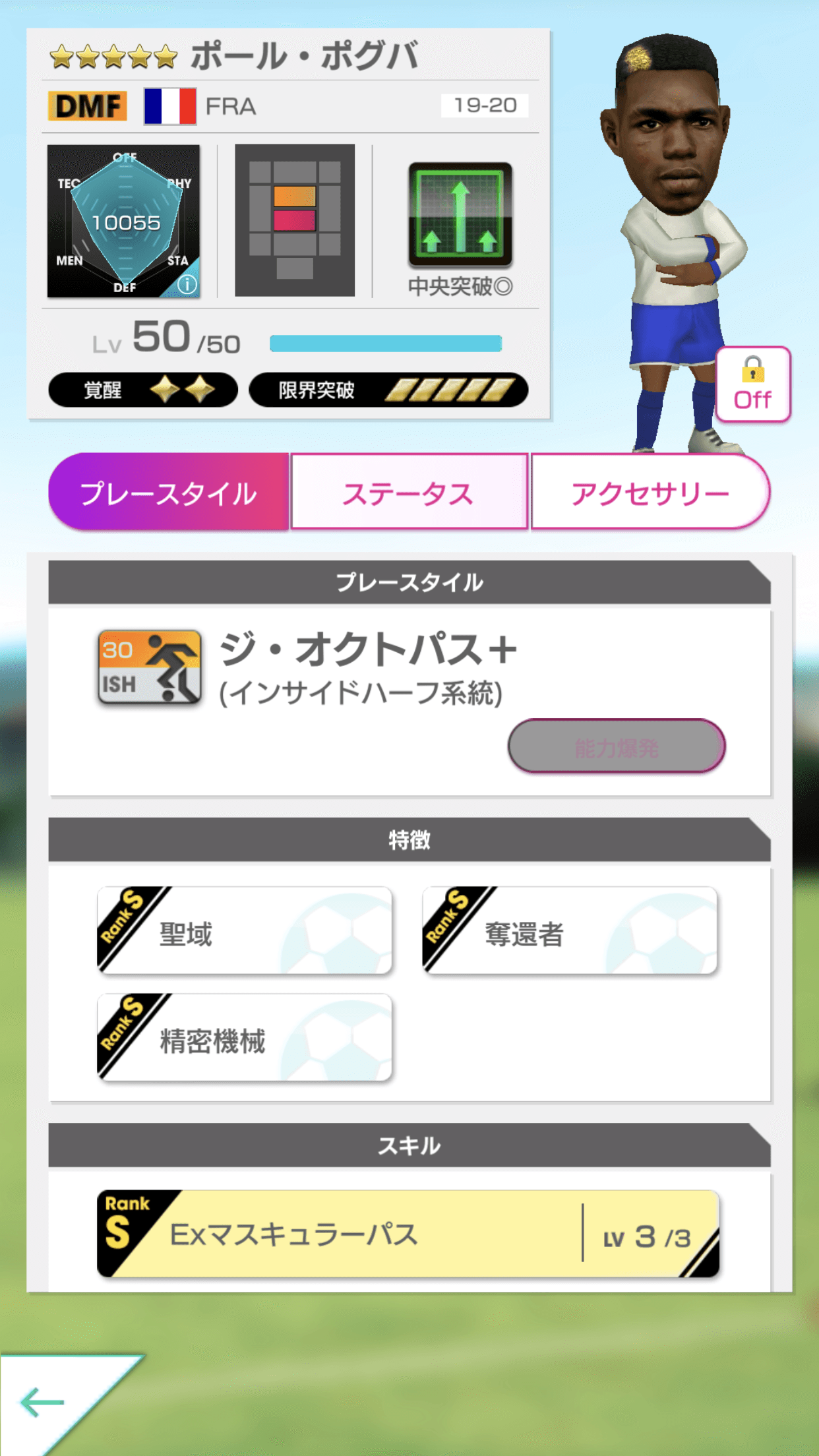This screenshot has height=1456, width=819.
Task: Tap the France flag icon
Action: pyautogui.click(x=170, y=106)
